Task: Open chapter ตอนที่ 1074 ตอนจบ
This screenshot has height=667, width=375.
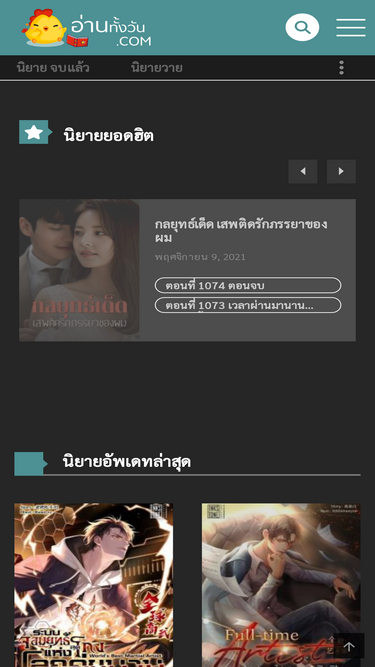Action: 248,285
